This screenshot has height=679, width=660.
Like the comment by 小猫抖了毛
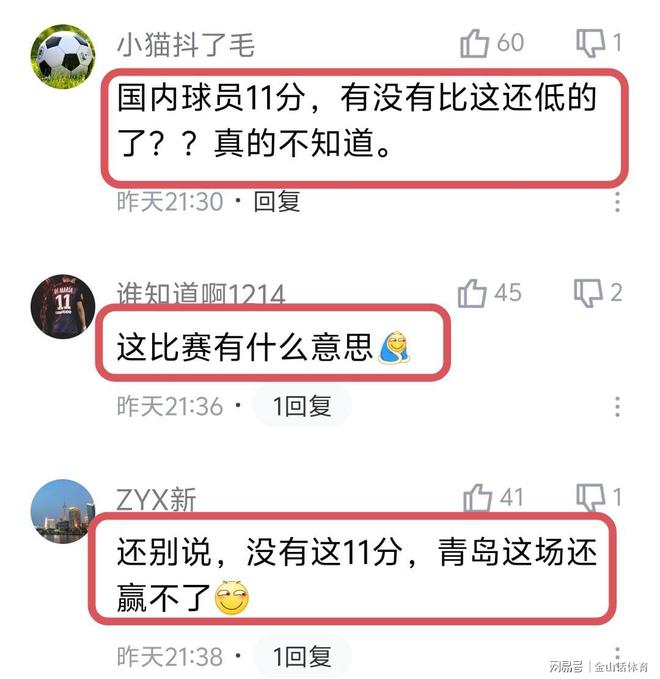475,43
